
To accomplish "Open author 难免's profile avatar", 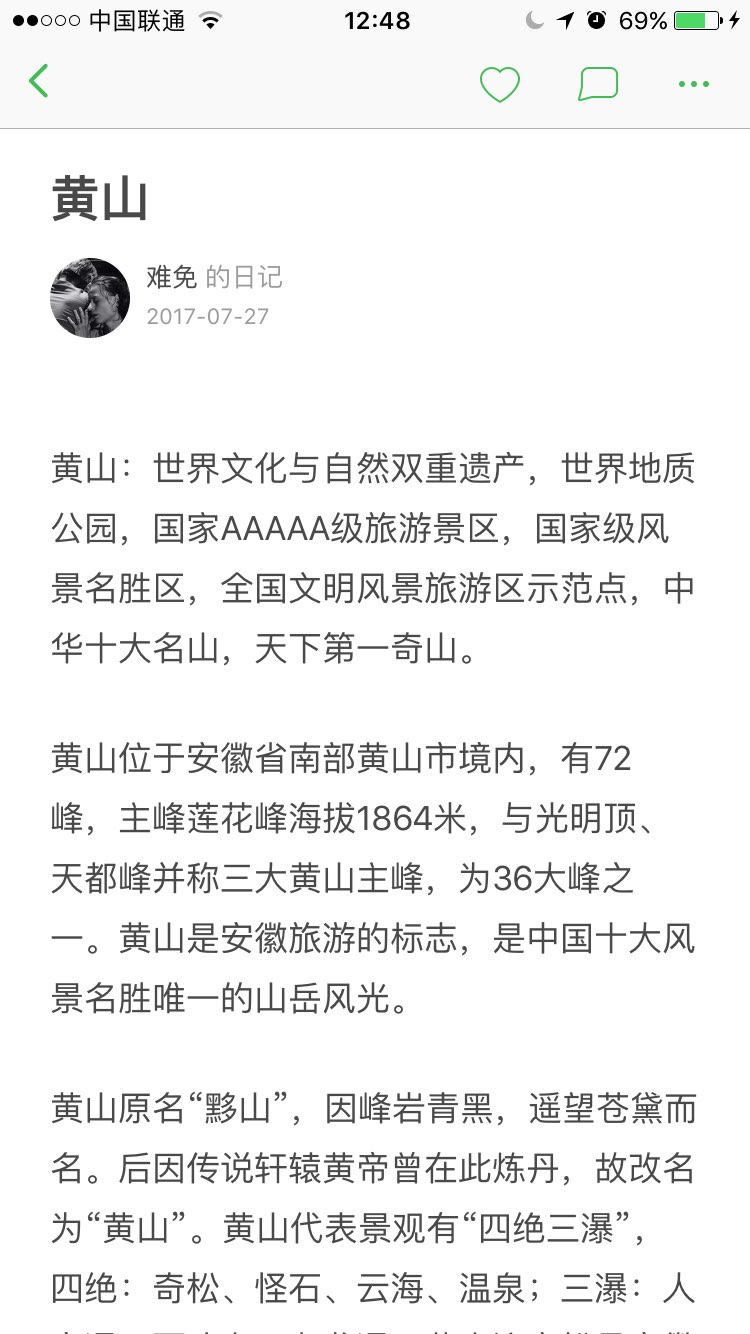I will tap(90, 298).
